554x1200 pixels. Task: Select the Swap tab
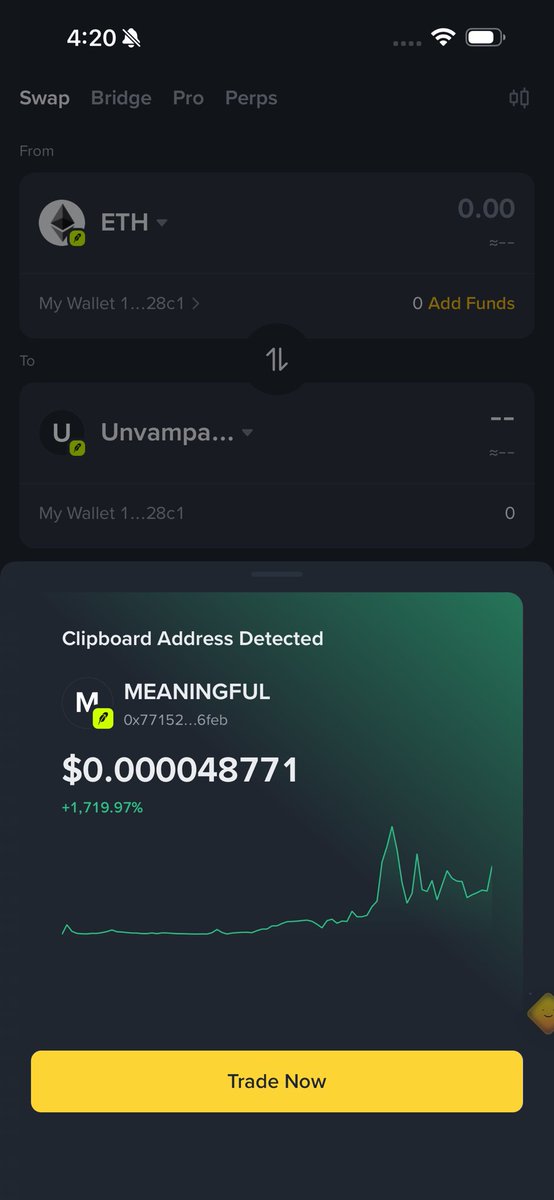coord(45,98)
